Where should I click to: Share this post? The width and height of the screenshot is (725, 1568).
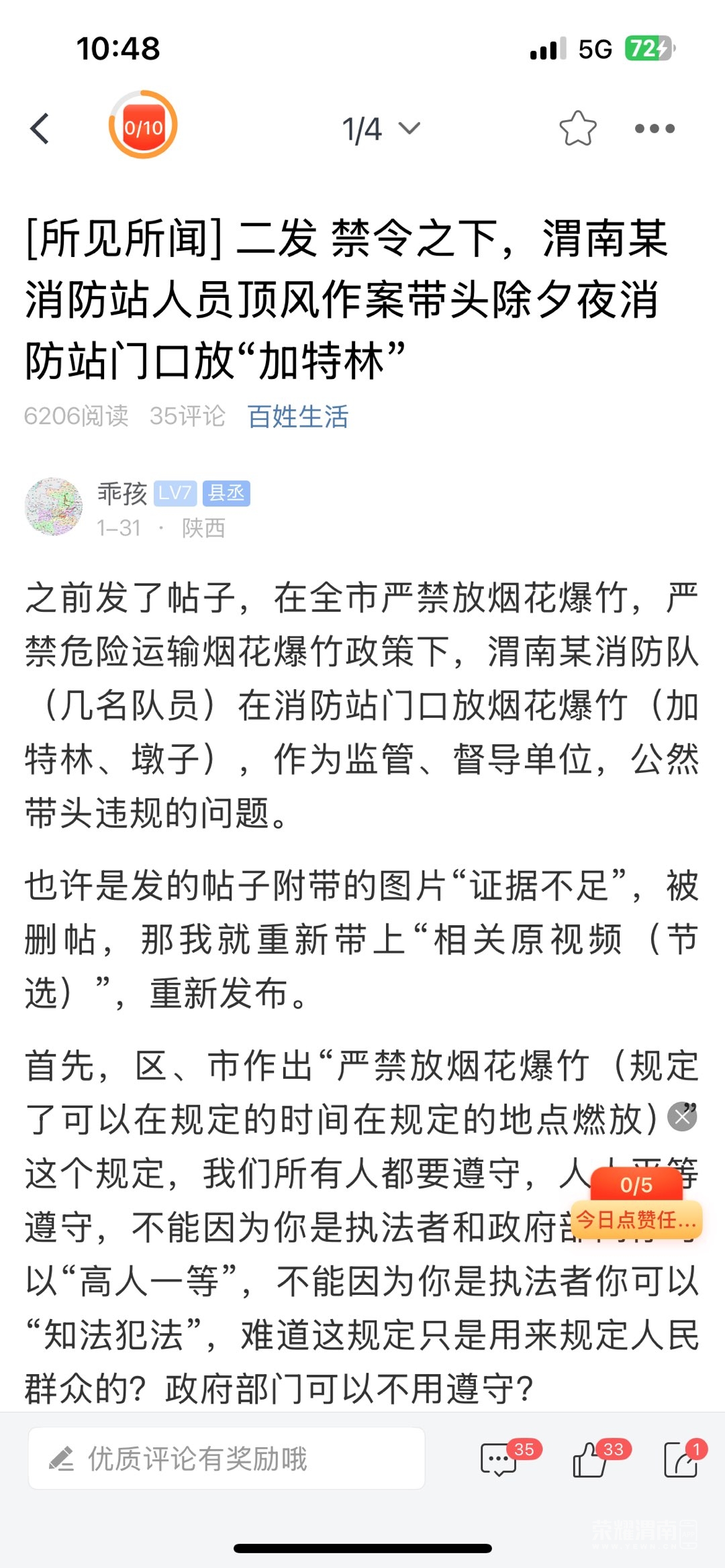[x=681, y=1460]
